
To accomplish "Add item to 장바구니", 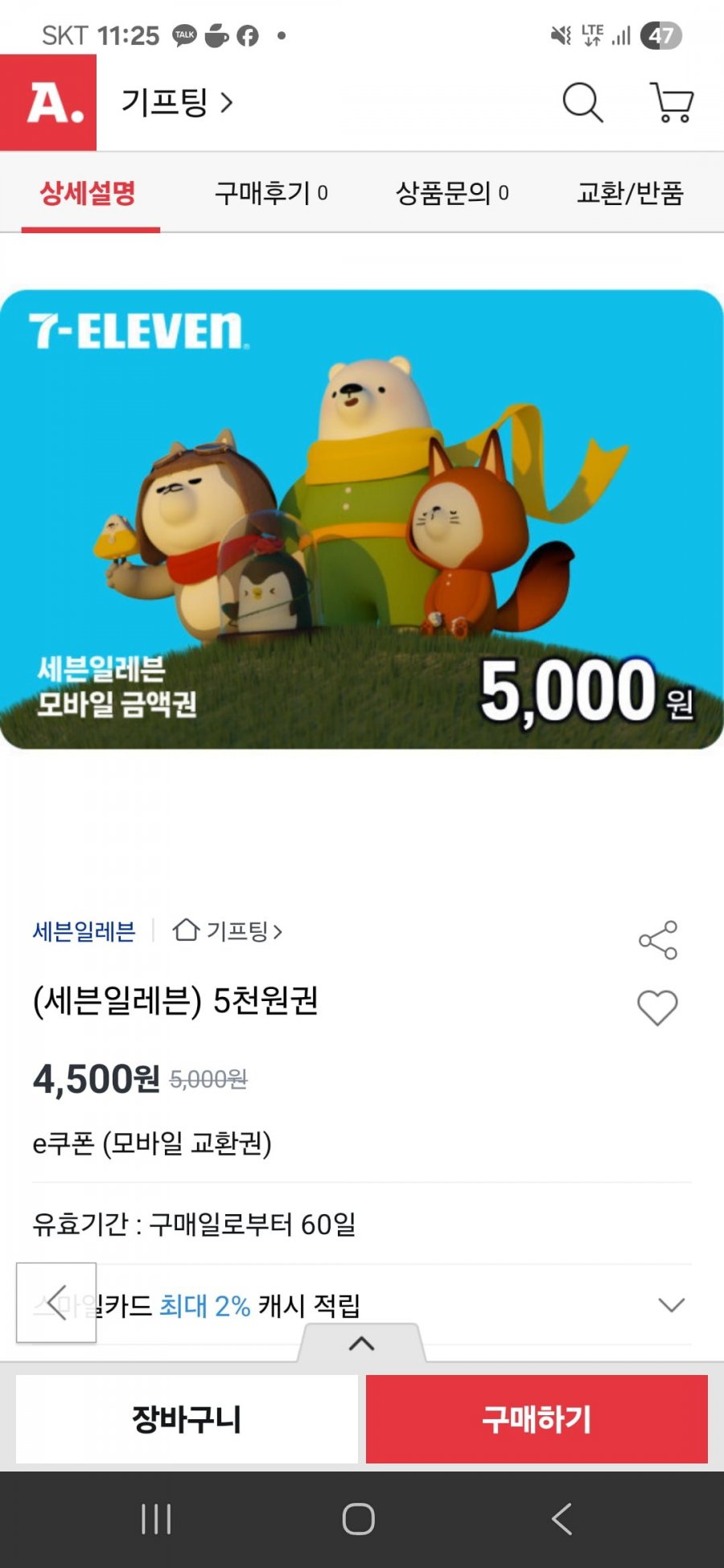I will tap(187, 1419).
